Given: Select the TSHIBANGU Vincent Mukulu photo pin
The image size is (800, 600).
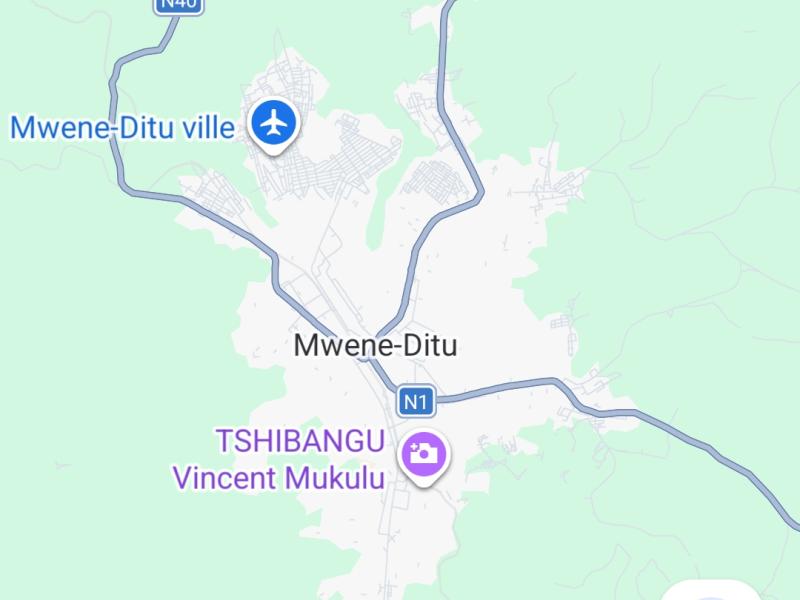Looking at the screenshot, I should pyautogui.click(x=424, y=455).
